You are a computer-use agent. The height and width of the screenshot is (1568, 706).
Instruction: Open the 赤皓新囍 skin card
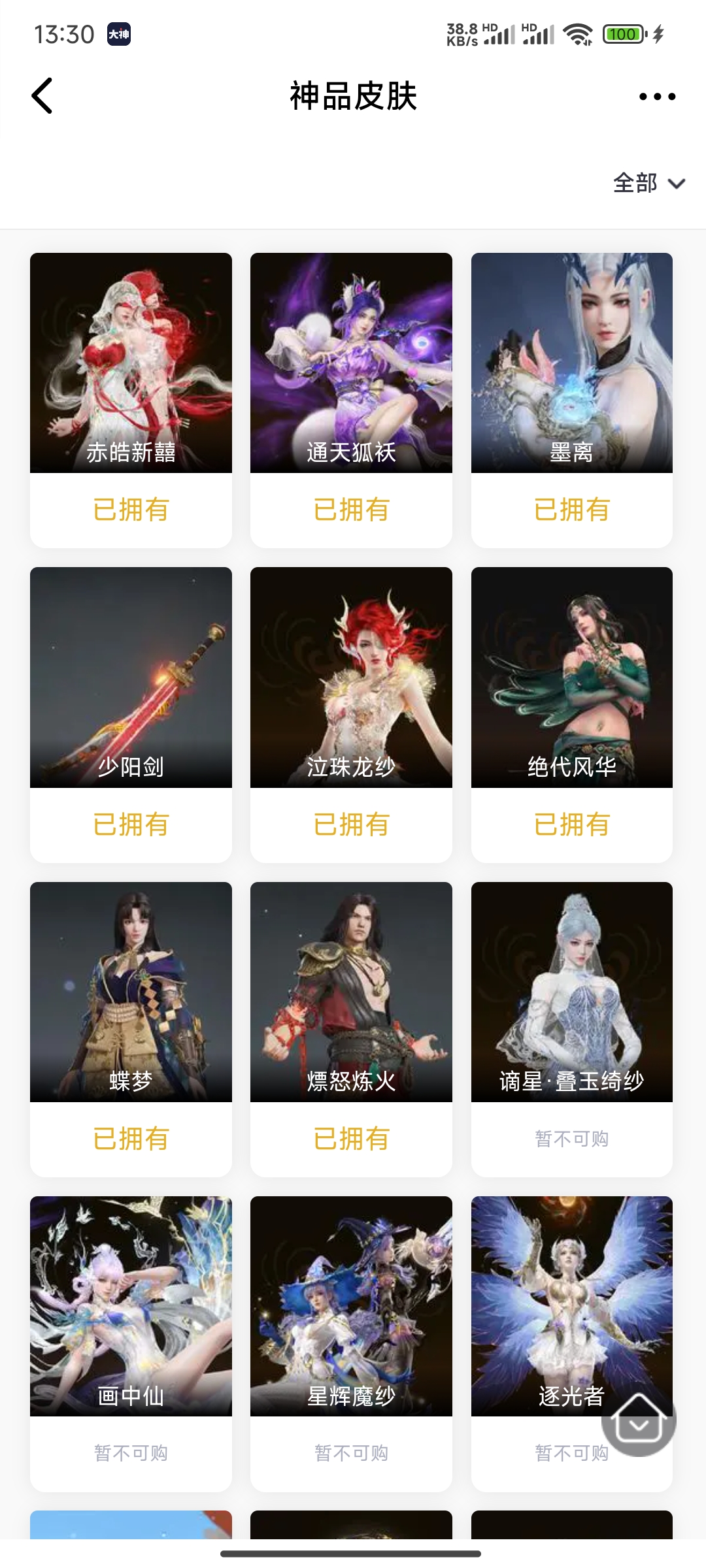(x=131, y=363)
